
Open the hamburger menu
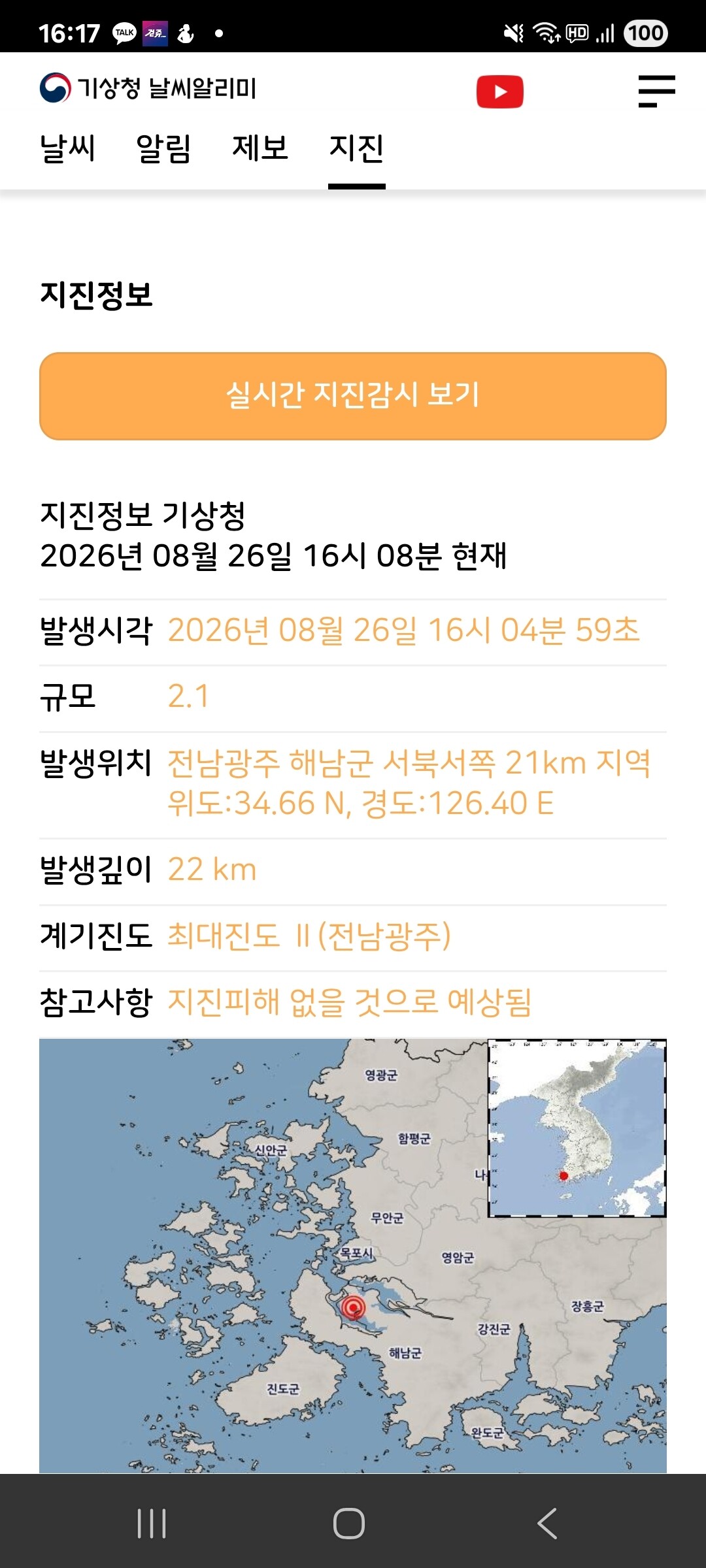tap(656, 91)
